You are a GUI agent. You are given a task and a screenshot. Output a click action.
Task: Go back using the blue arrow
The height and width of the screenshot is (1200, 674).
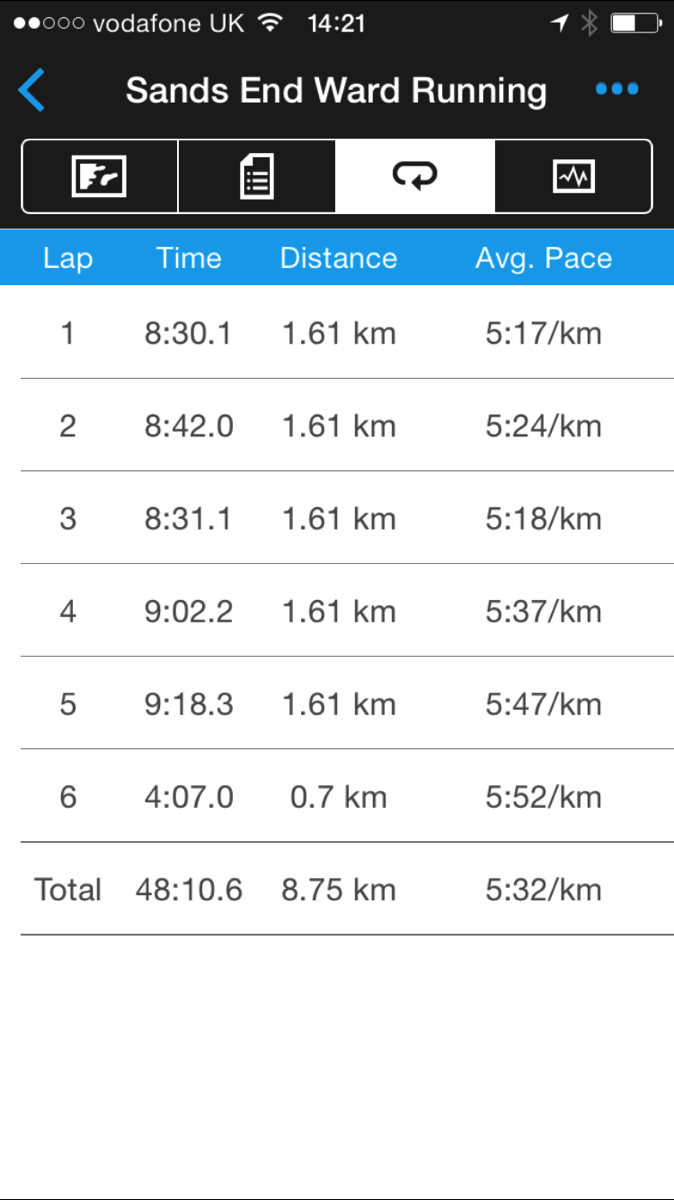(32, 91)
